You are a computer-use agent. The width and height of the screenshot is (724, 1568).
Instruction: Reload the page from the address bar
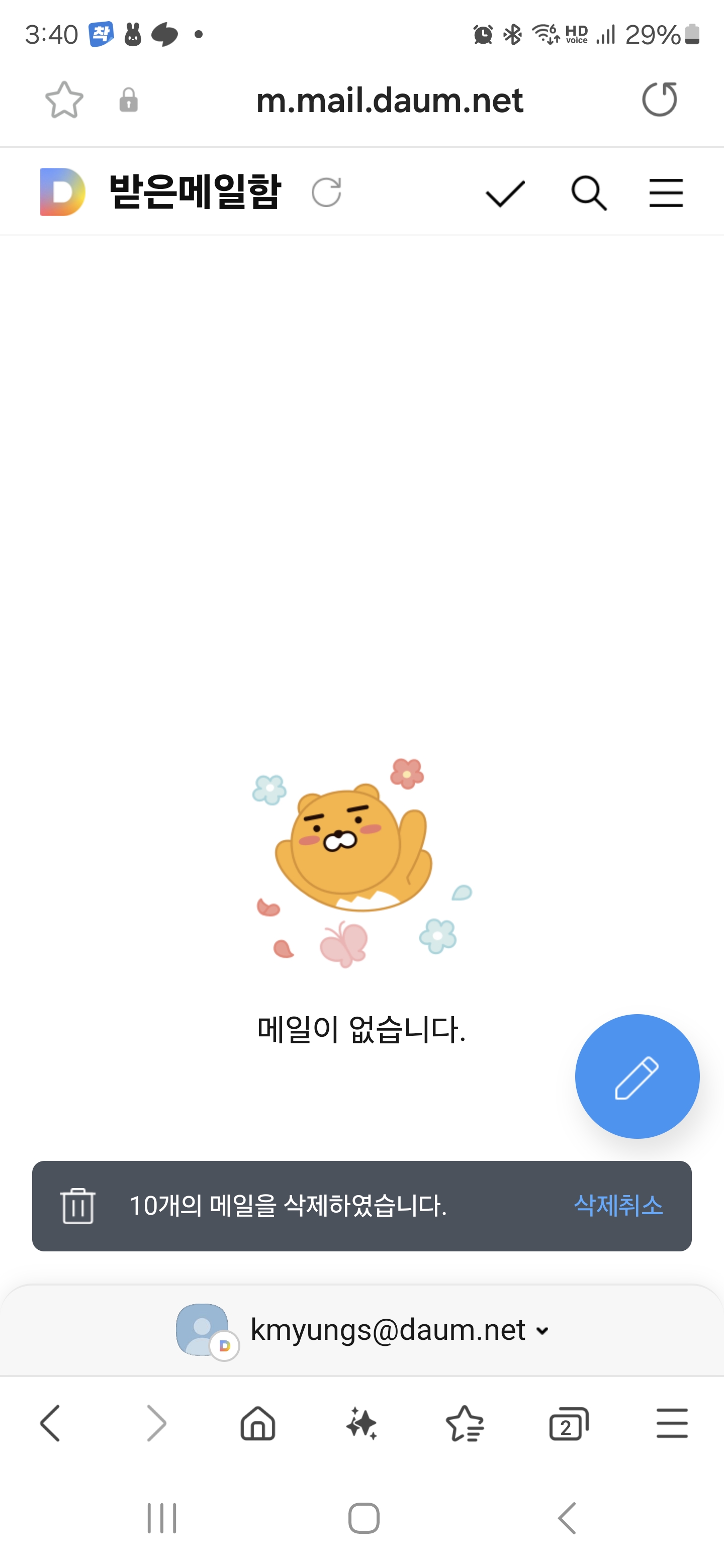coord(660,99)
